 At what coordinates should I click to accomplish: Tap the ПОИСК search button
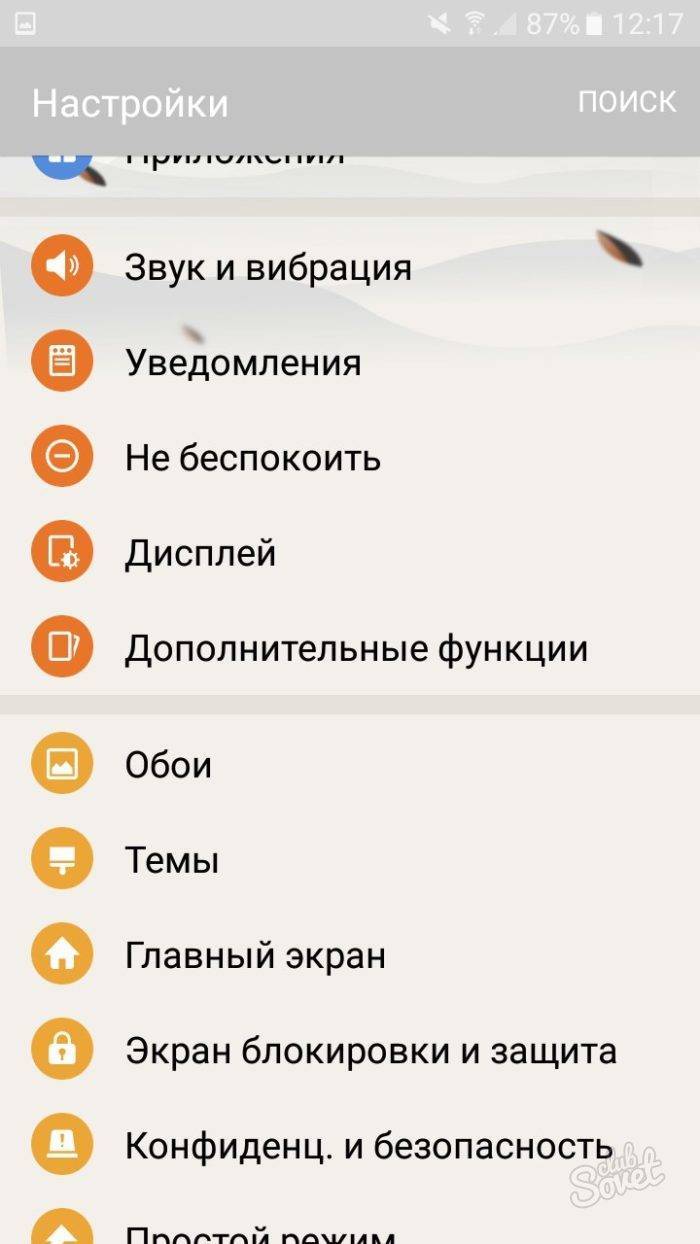coord(626,101)
